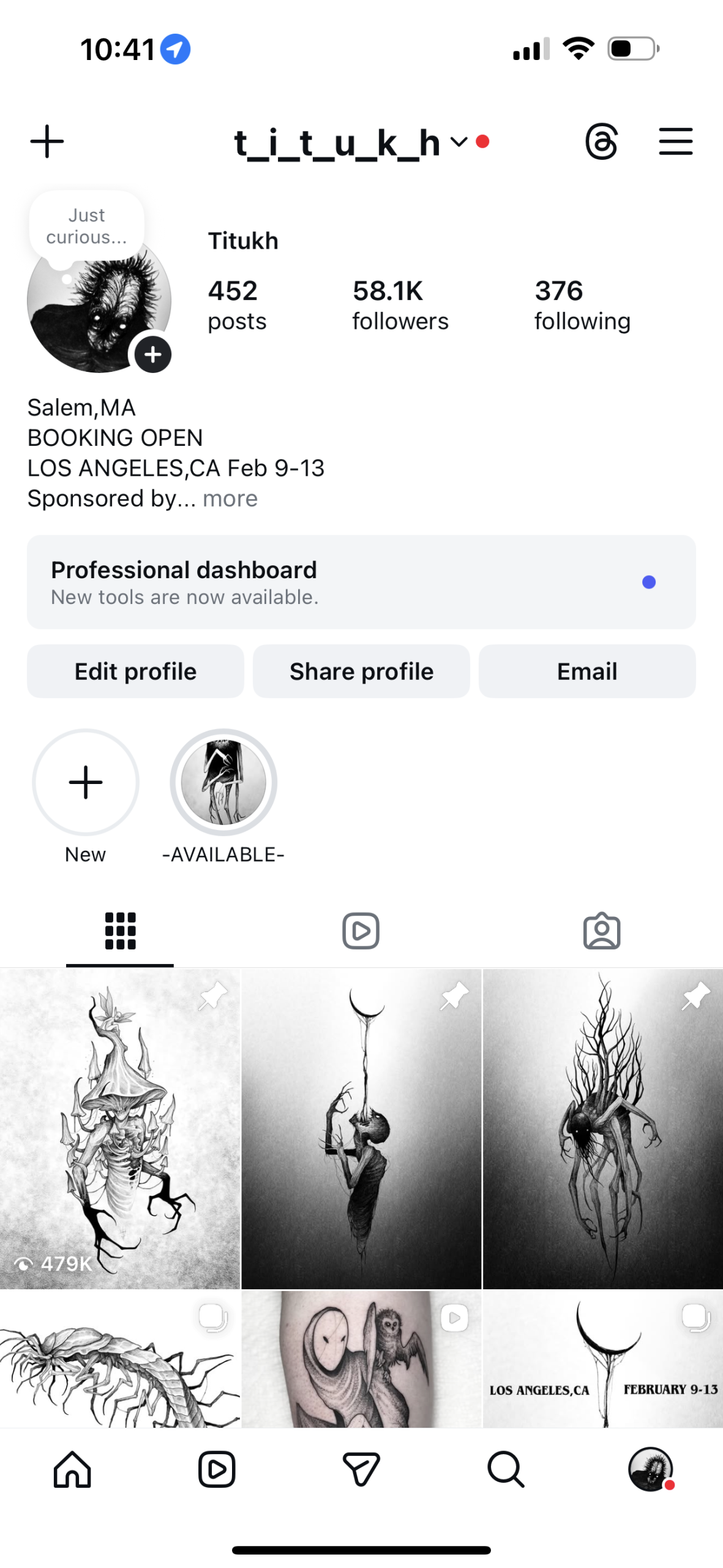Open the hamburger menu
Viewport: 723px width, 1568px height.
675,141
